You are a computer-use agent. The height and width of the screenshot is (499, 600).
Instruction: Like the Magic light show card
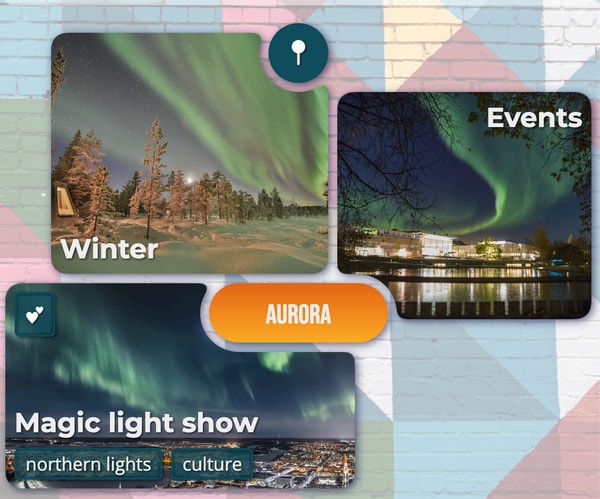pos(35,315)
